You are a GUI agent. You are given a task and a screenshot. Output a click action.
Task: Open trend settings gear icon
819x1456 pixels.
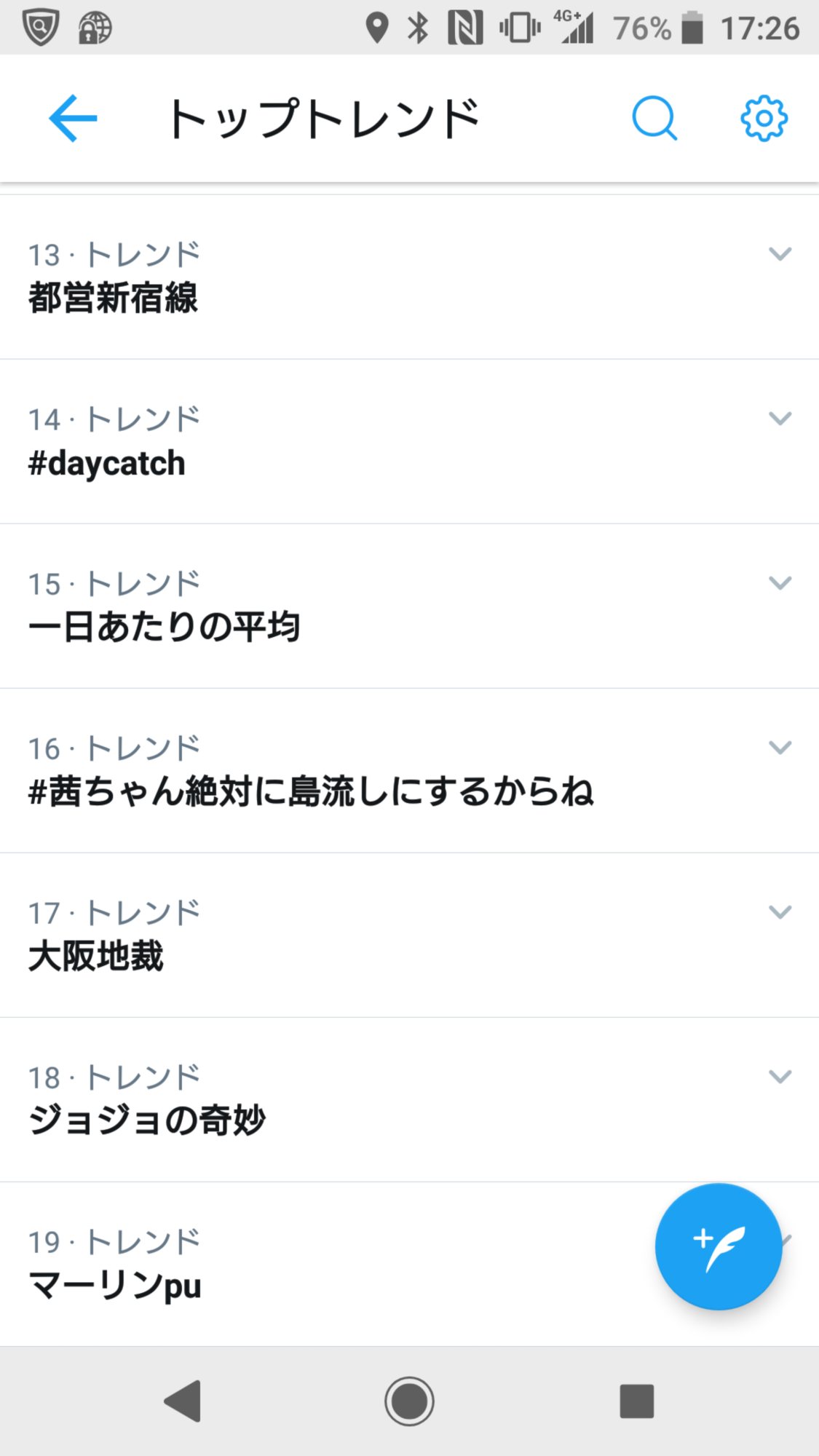(x=764, y=118)
